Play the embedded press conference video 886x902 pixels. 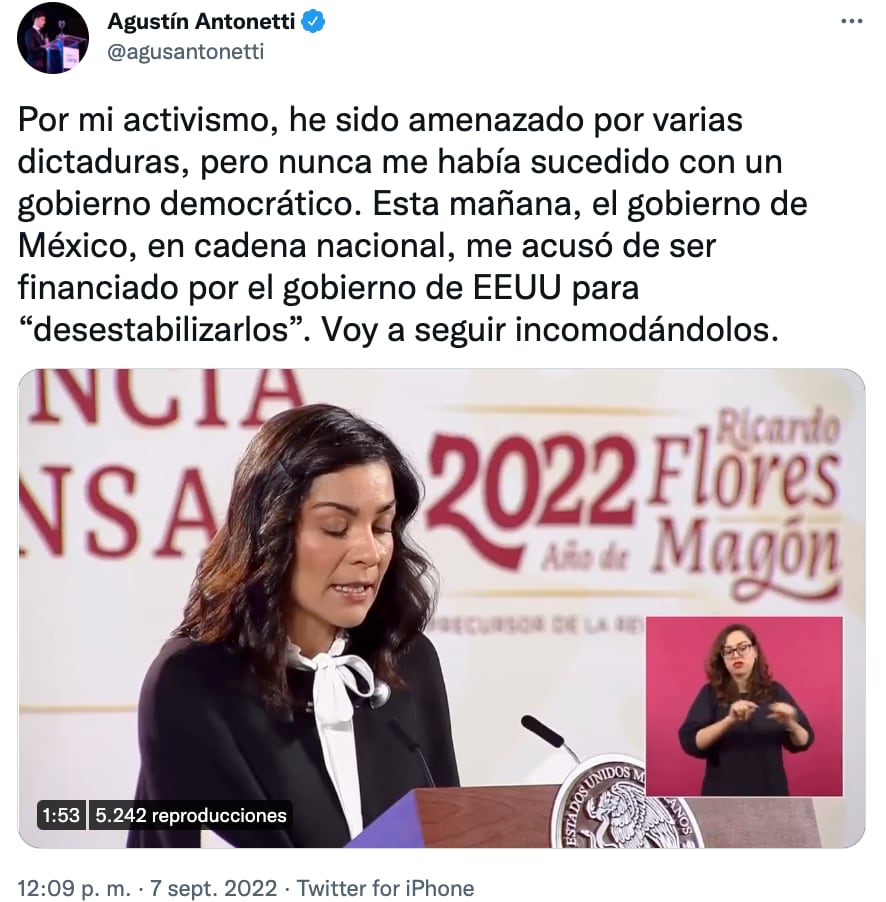[x=442, y=608]
